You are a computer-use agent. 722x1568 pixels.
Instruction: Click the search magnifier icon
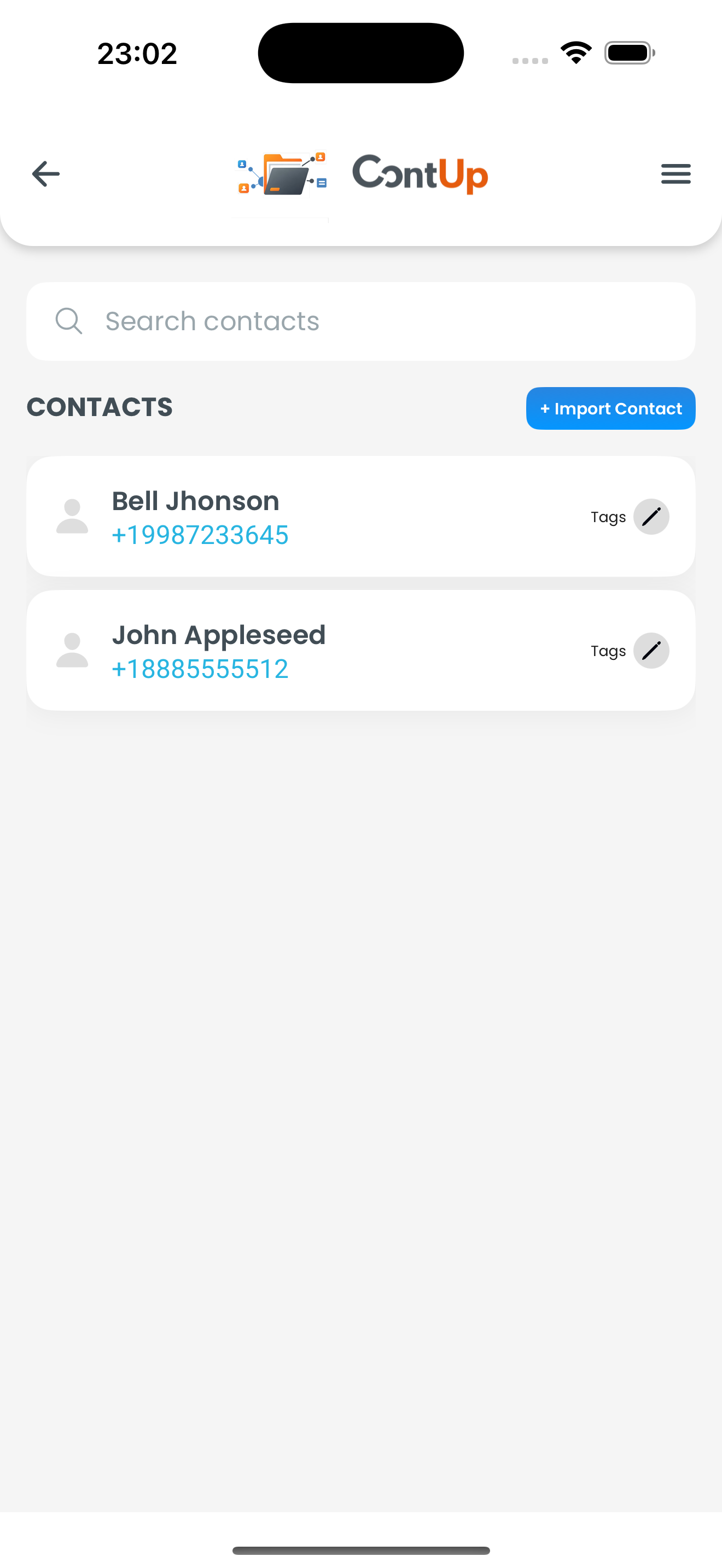click(x=69, y=321)
